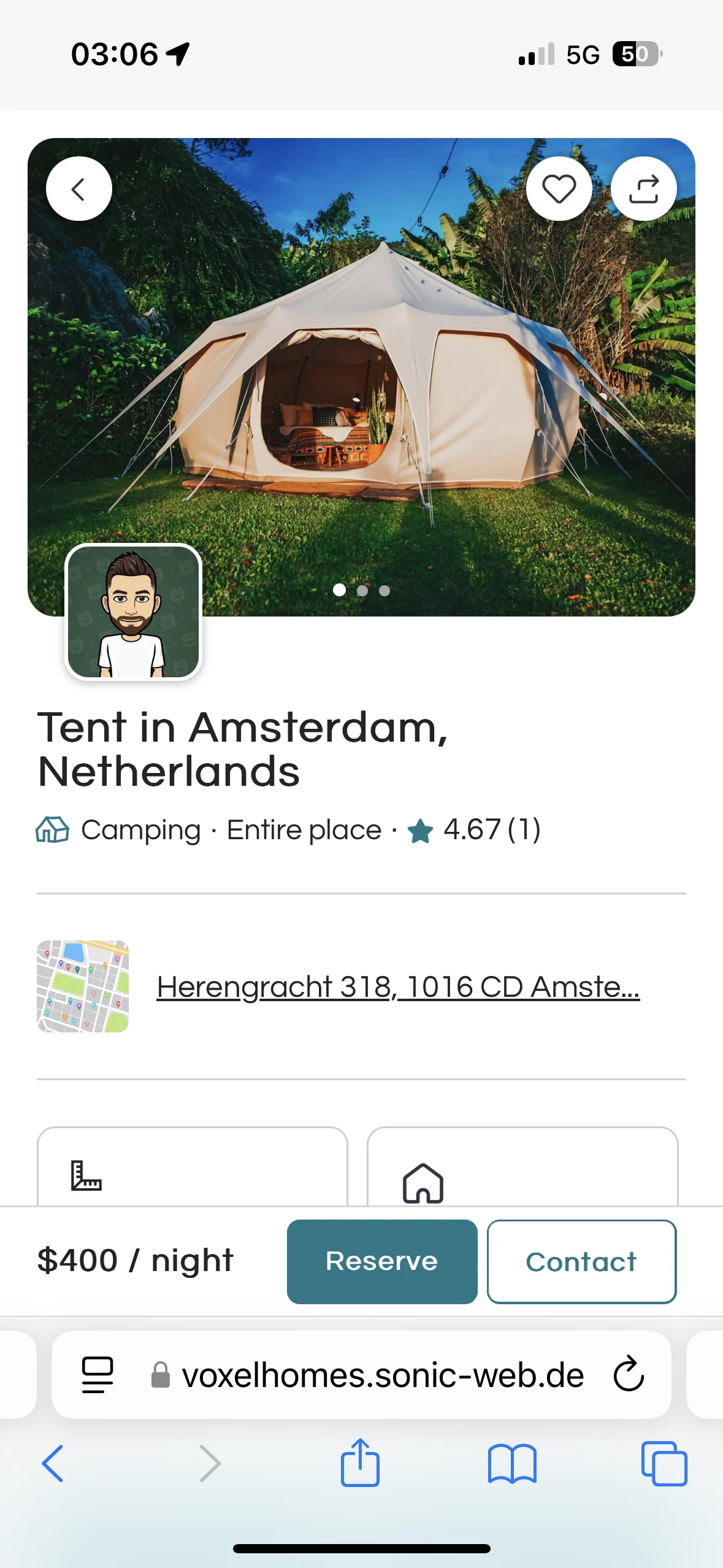Open the host's profile avatar
The image size is (723, 1568).
(x=133, y=612)
